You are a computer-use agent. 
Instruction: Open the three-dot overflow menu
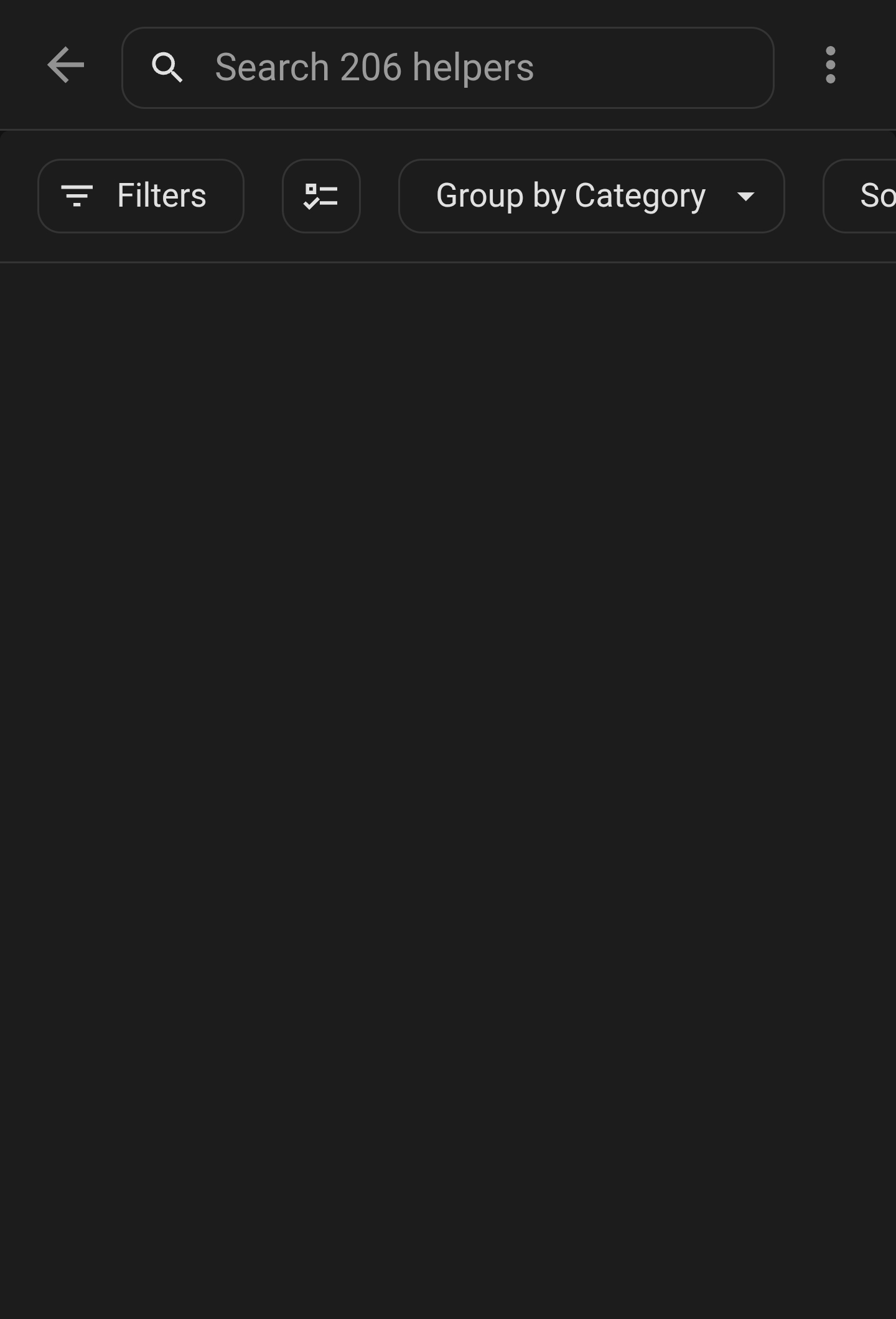pyautogui.click(x=830, y=65)
